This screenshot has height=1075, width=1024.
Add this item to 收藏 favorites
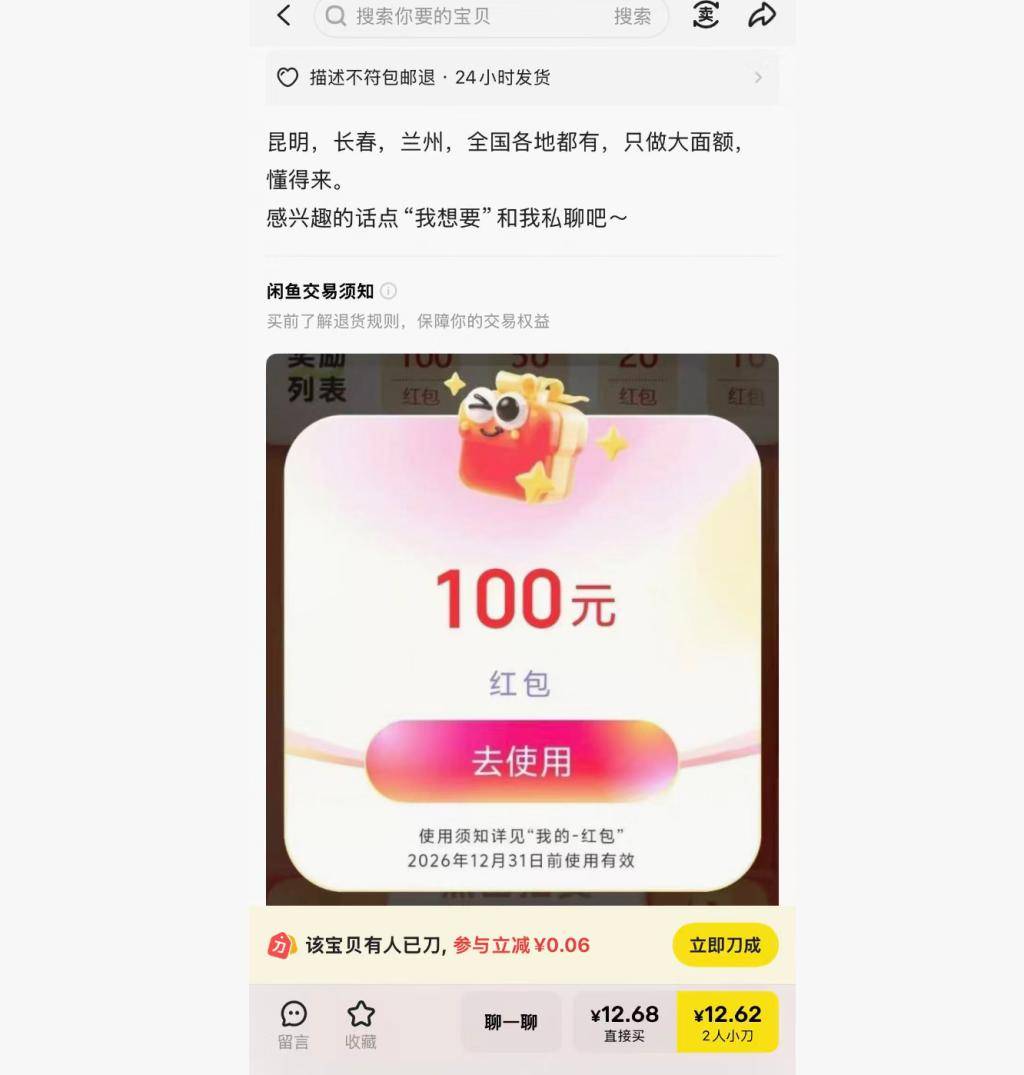coord(361,1025)
